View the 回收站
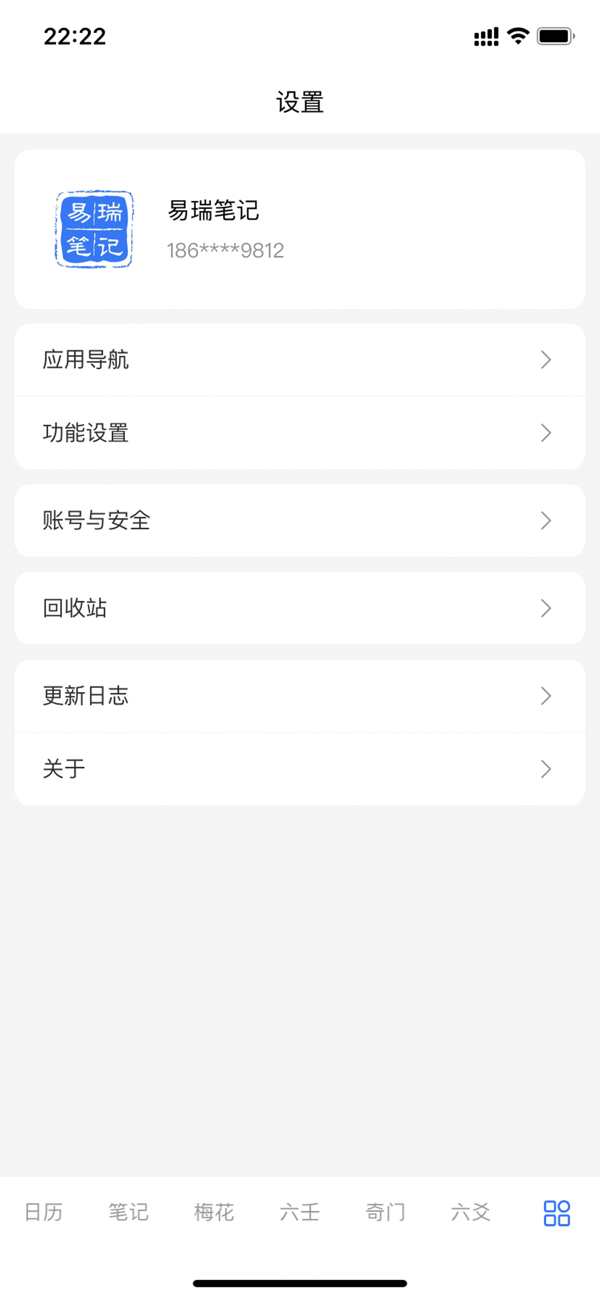 (299, 608)
